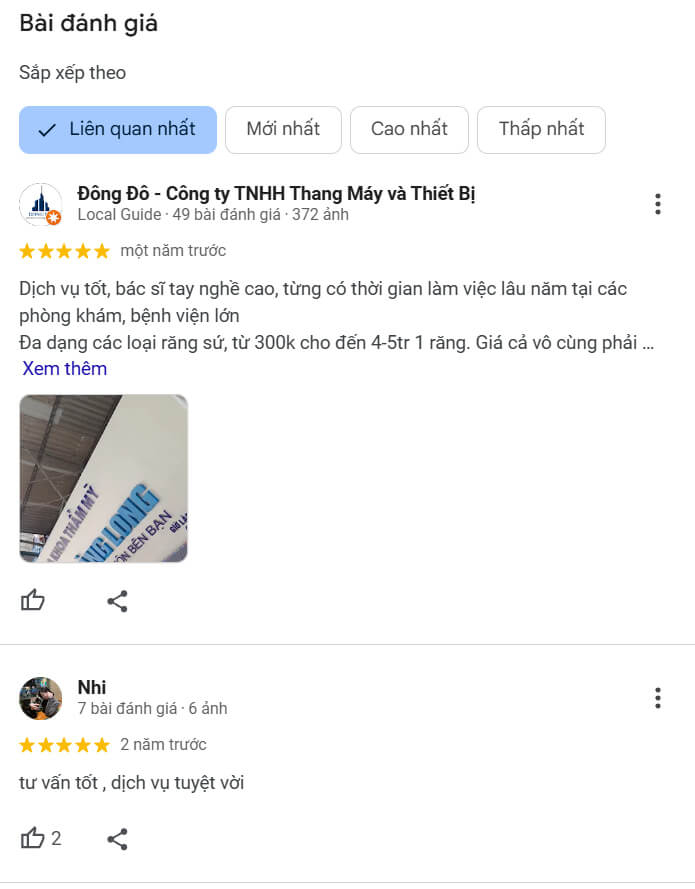This screenshot has height=889, width=695.
Task: Expand review with Xem thêm
Action: tap(65, 368)
